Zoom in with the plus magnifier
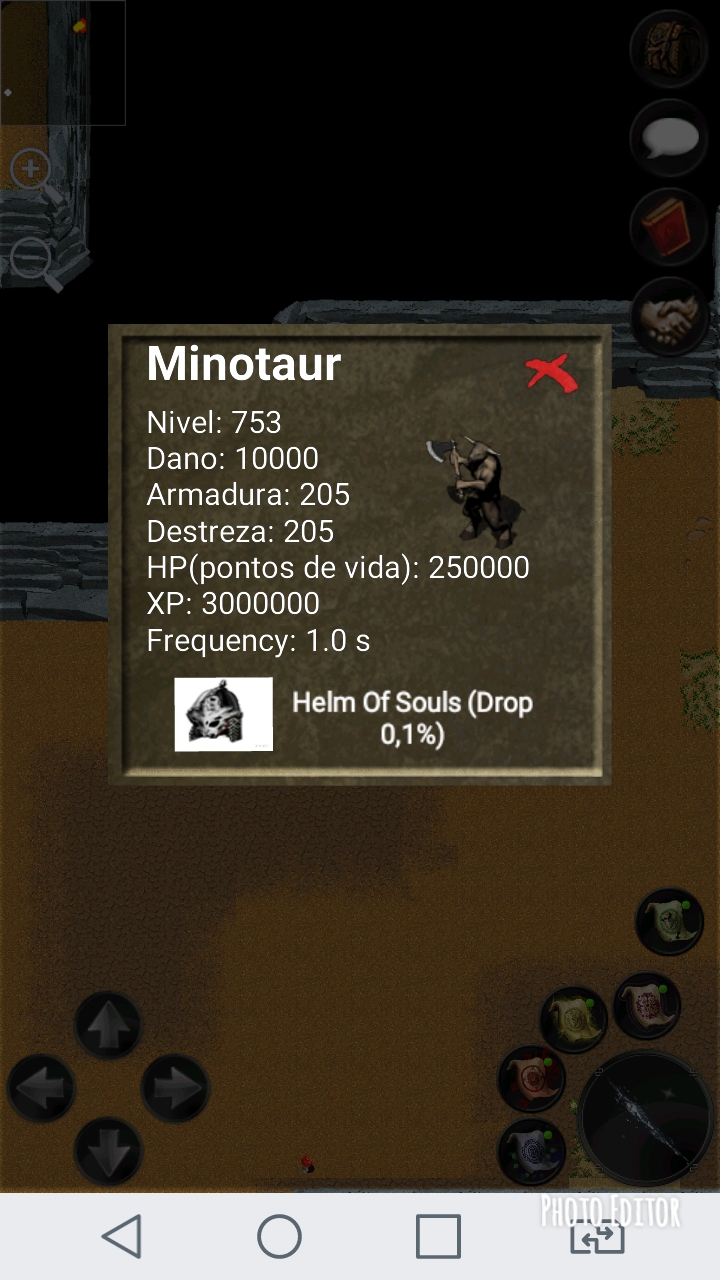The width and height of the screenshot is (720, 1280). [x=31, y=170]
